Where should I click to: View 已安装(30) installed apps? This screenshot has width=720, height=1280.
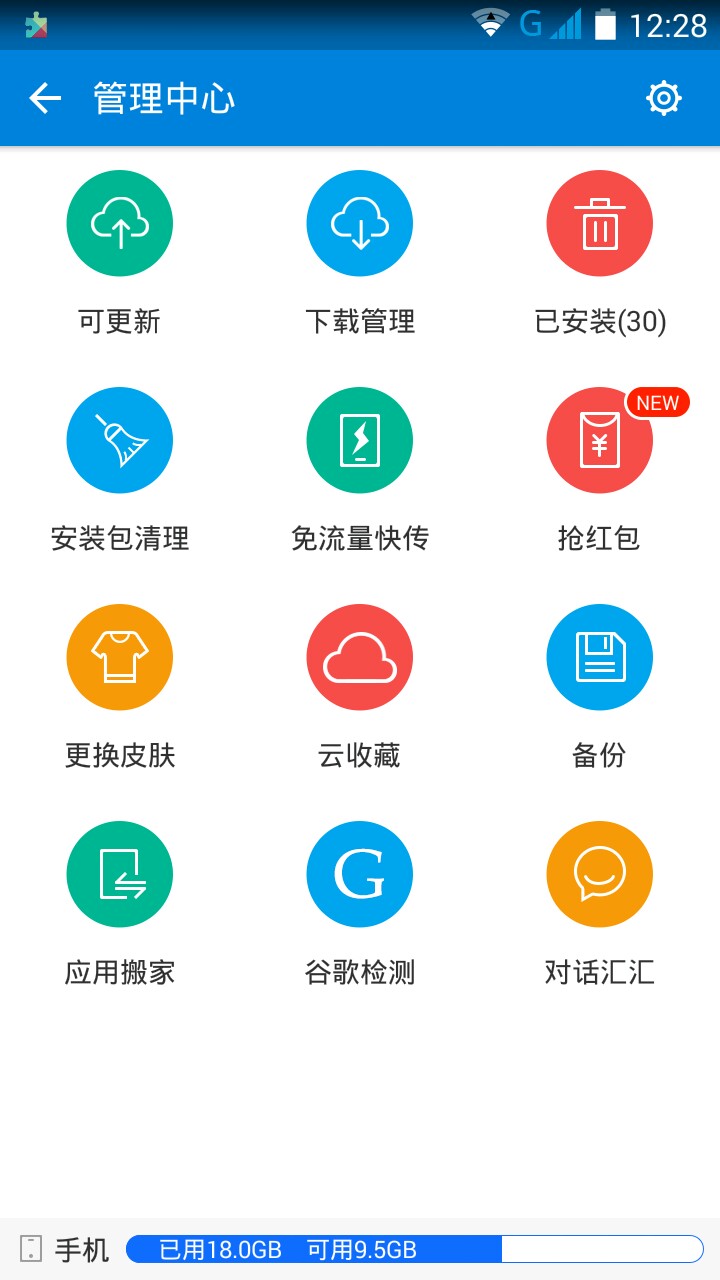(600, 223)
